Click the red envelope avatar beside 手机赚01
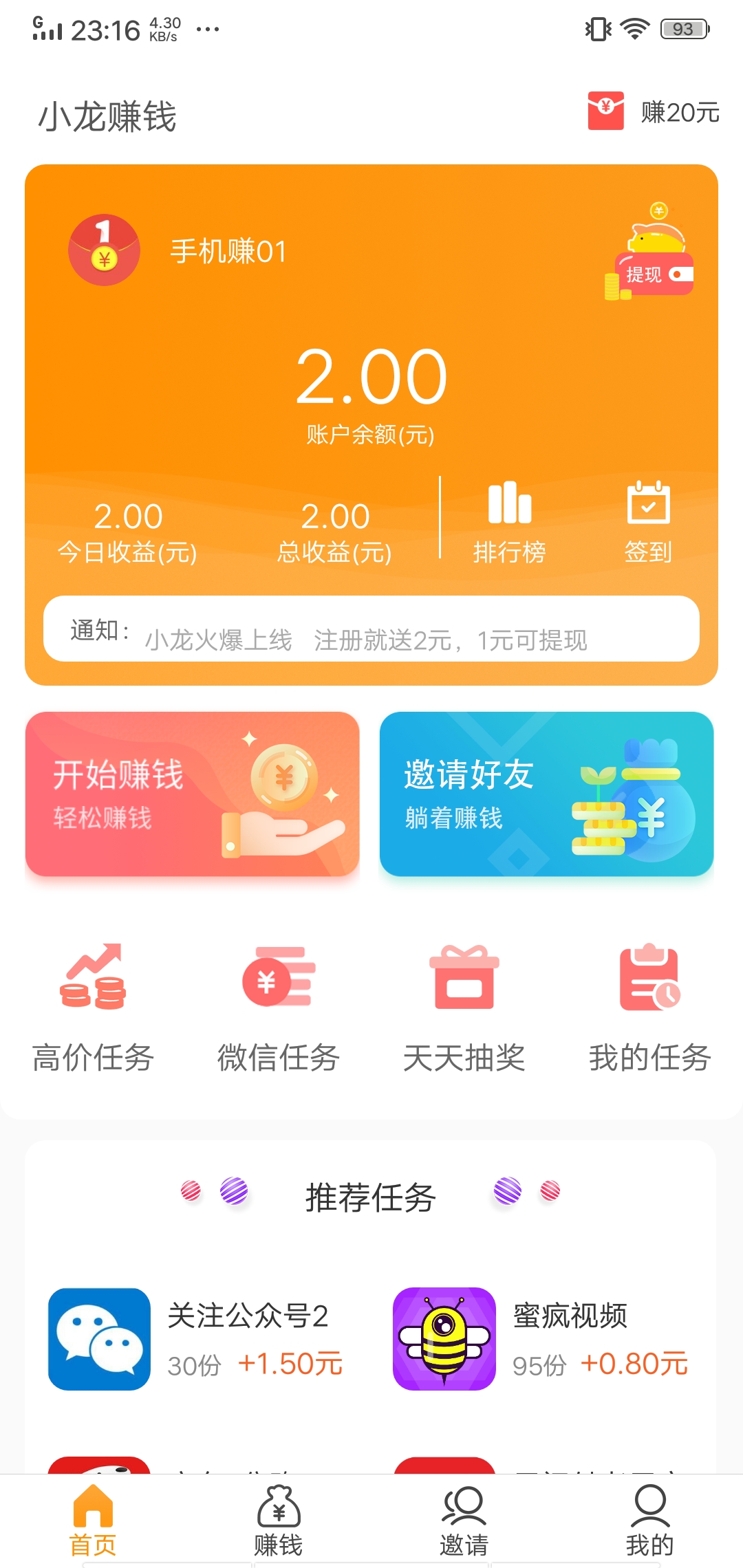This screenshot has width=743, height=1568. coord(103,250)
